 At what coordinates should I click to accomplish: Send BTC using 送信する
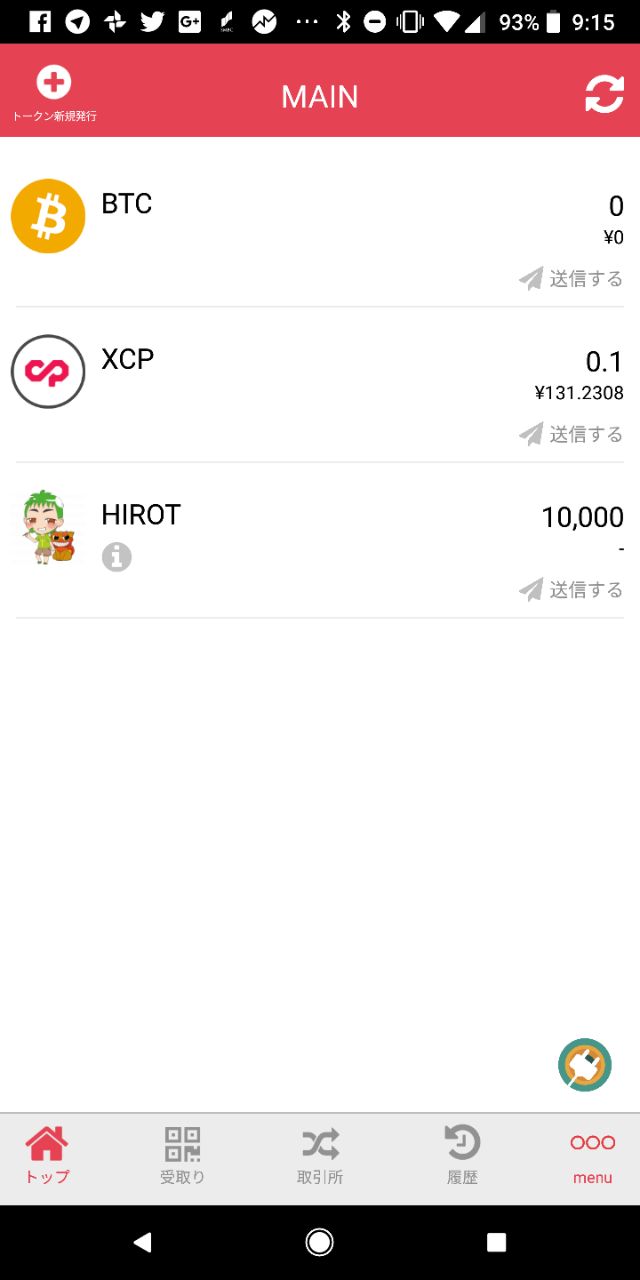point(571,279)
